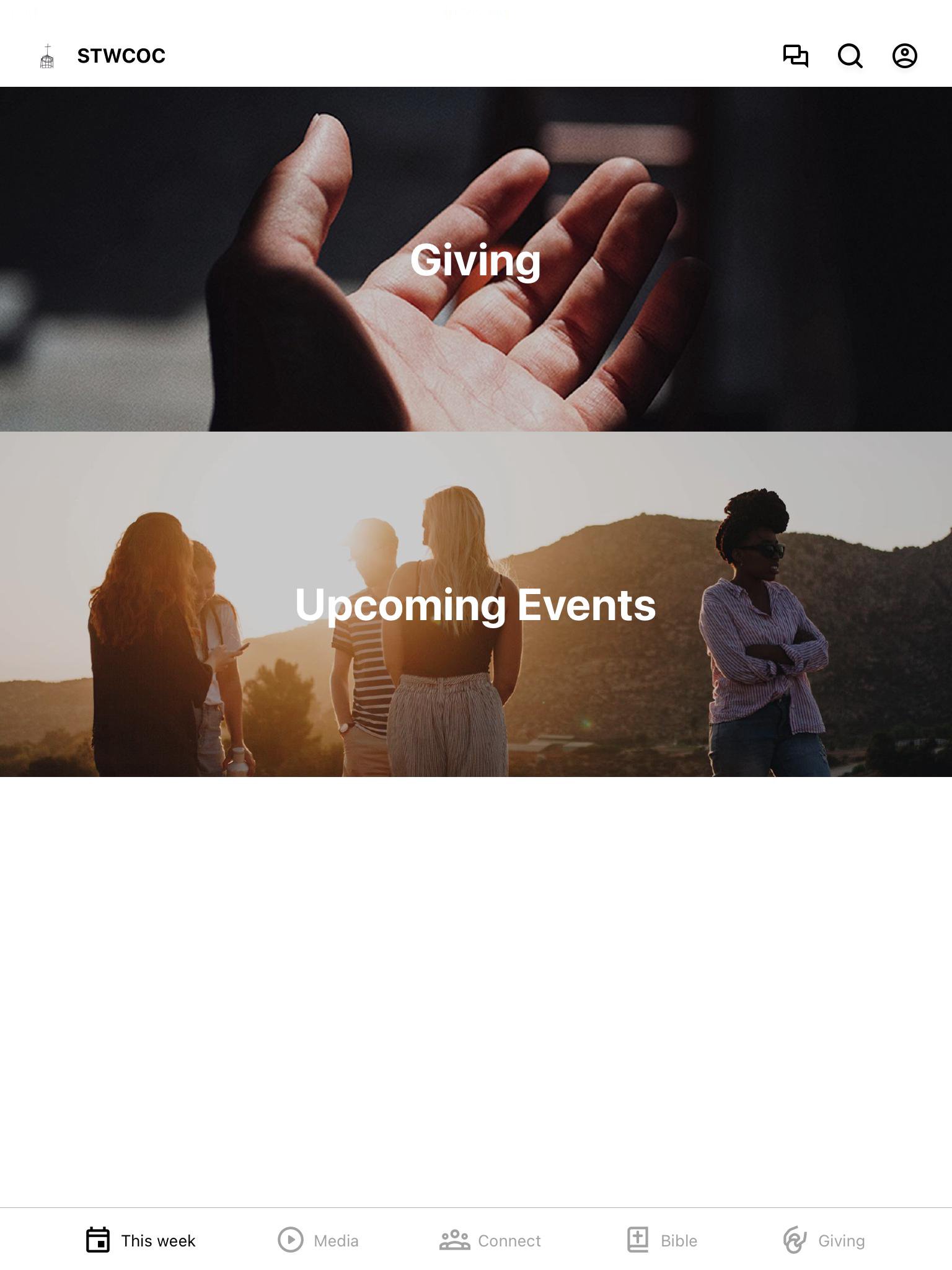Switch to the Media tab
Image resolution: width=952 pixels, height=1270 pixels.
318,1240
